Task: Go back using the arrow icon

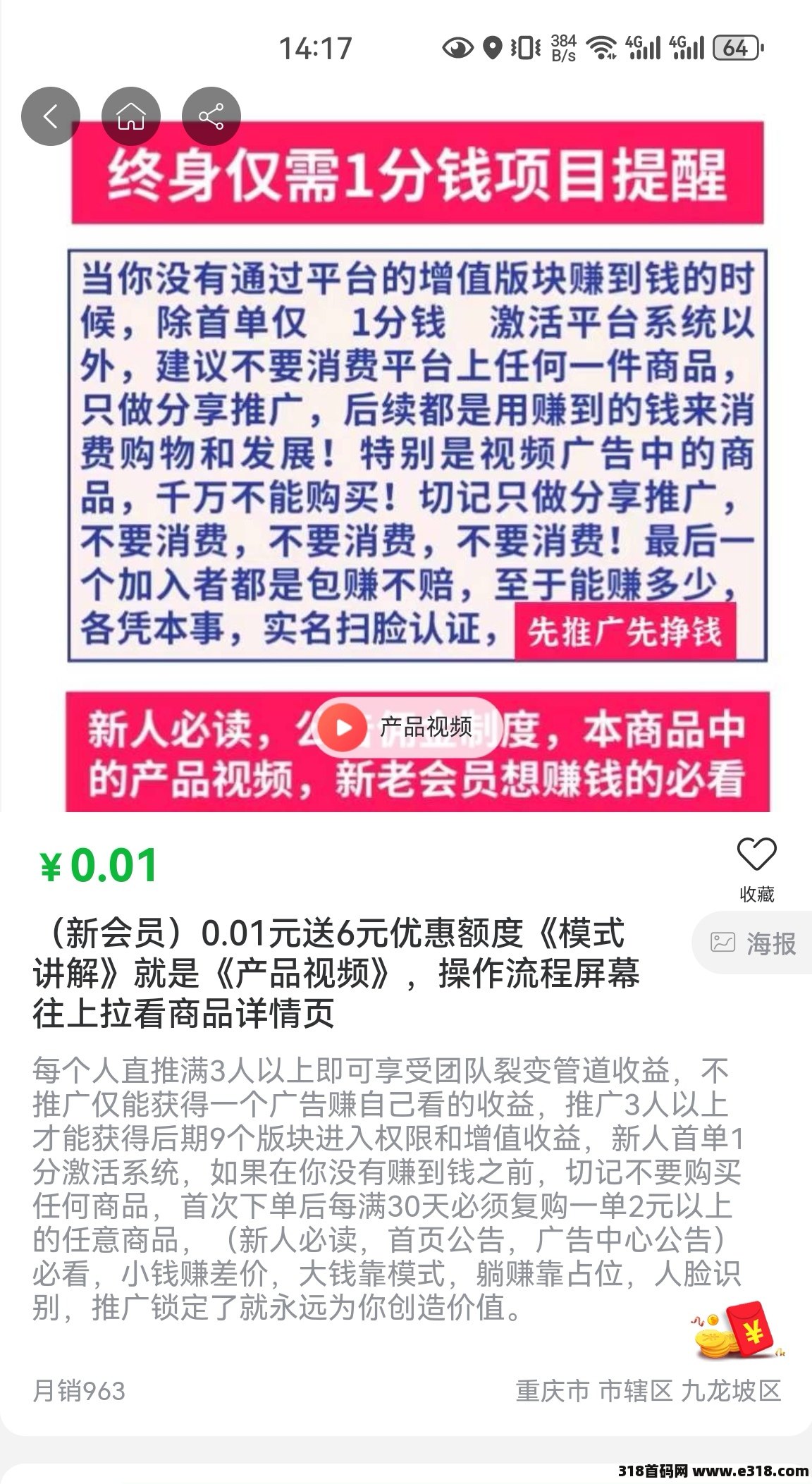Action: [x=51, y=116]
